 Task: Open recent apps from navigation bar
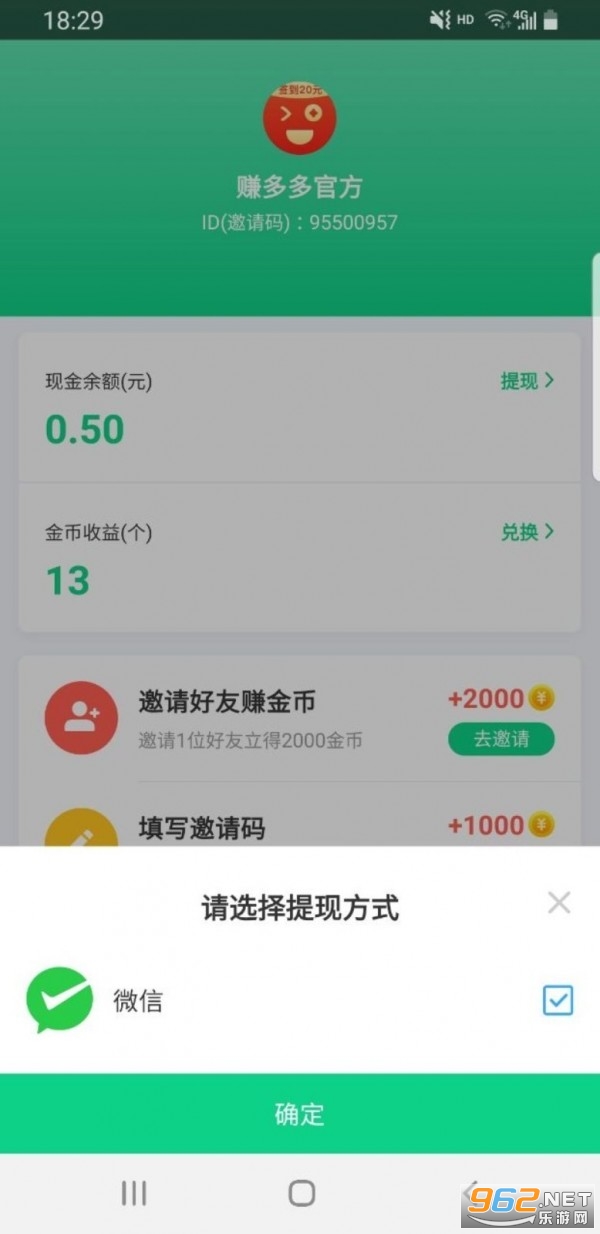coord(134,1192)
